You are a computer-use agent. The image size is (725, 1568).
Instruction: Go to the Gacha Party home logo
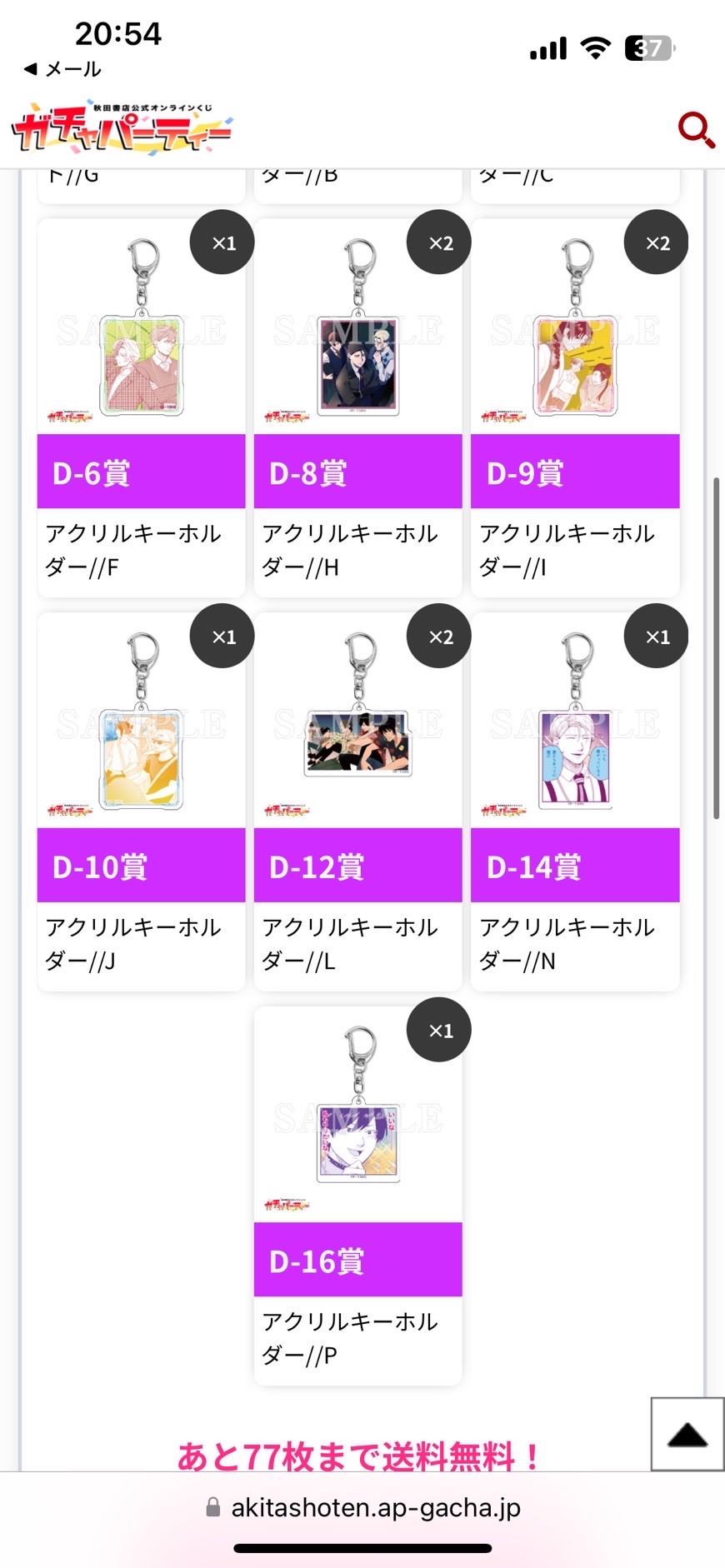coord(122,127)
